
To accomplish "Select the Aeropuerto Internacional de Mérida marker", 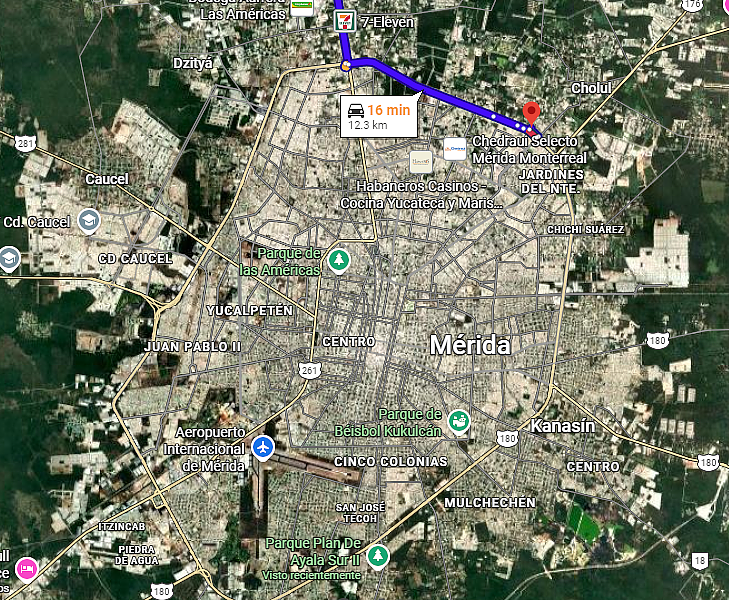I will pyautogui.click(x=263, y=447).
